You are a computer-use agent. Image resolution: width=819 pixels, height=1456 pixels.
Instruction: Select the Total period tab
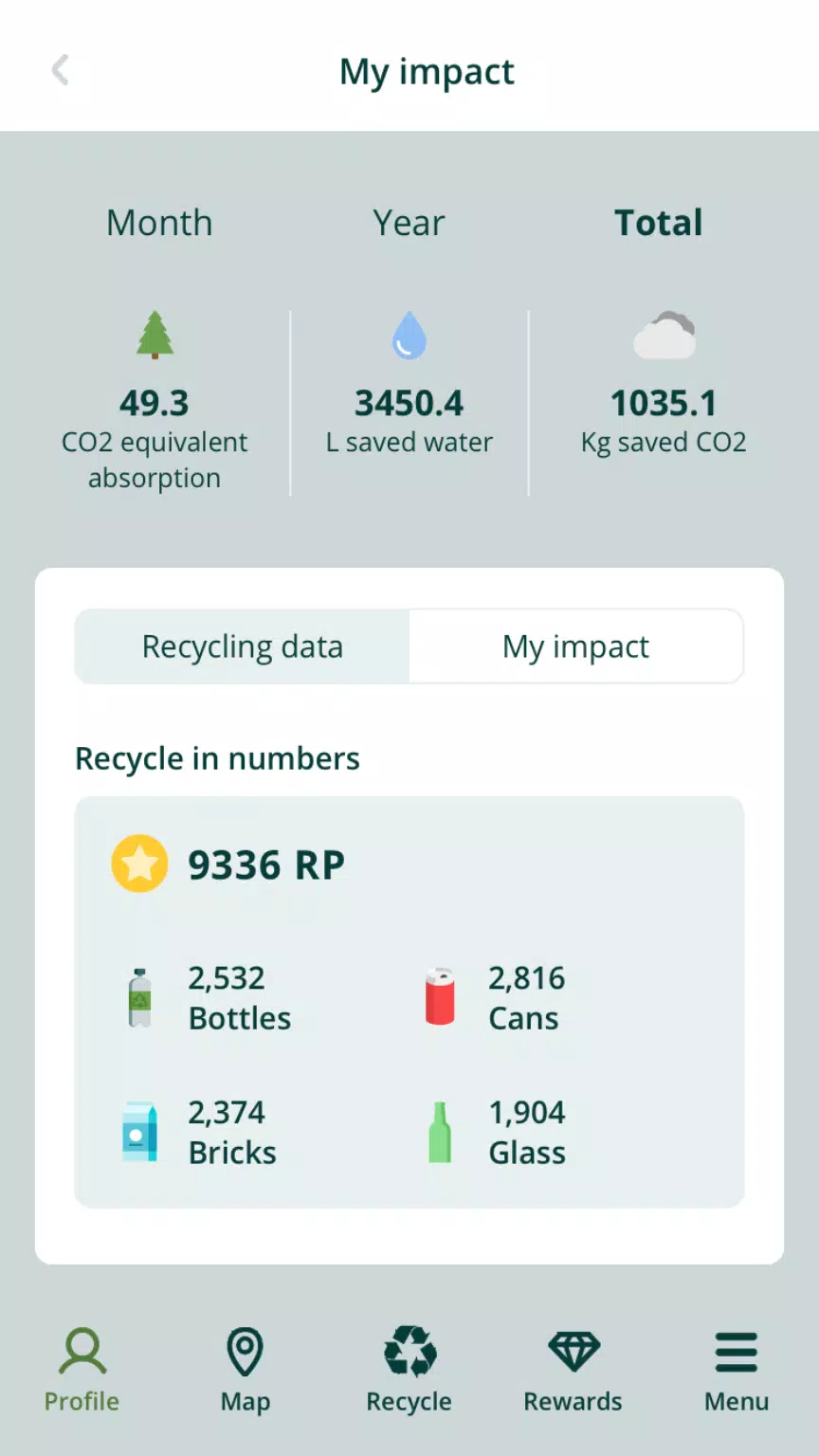pyautogui.click(x=658, y=223)
